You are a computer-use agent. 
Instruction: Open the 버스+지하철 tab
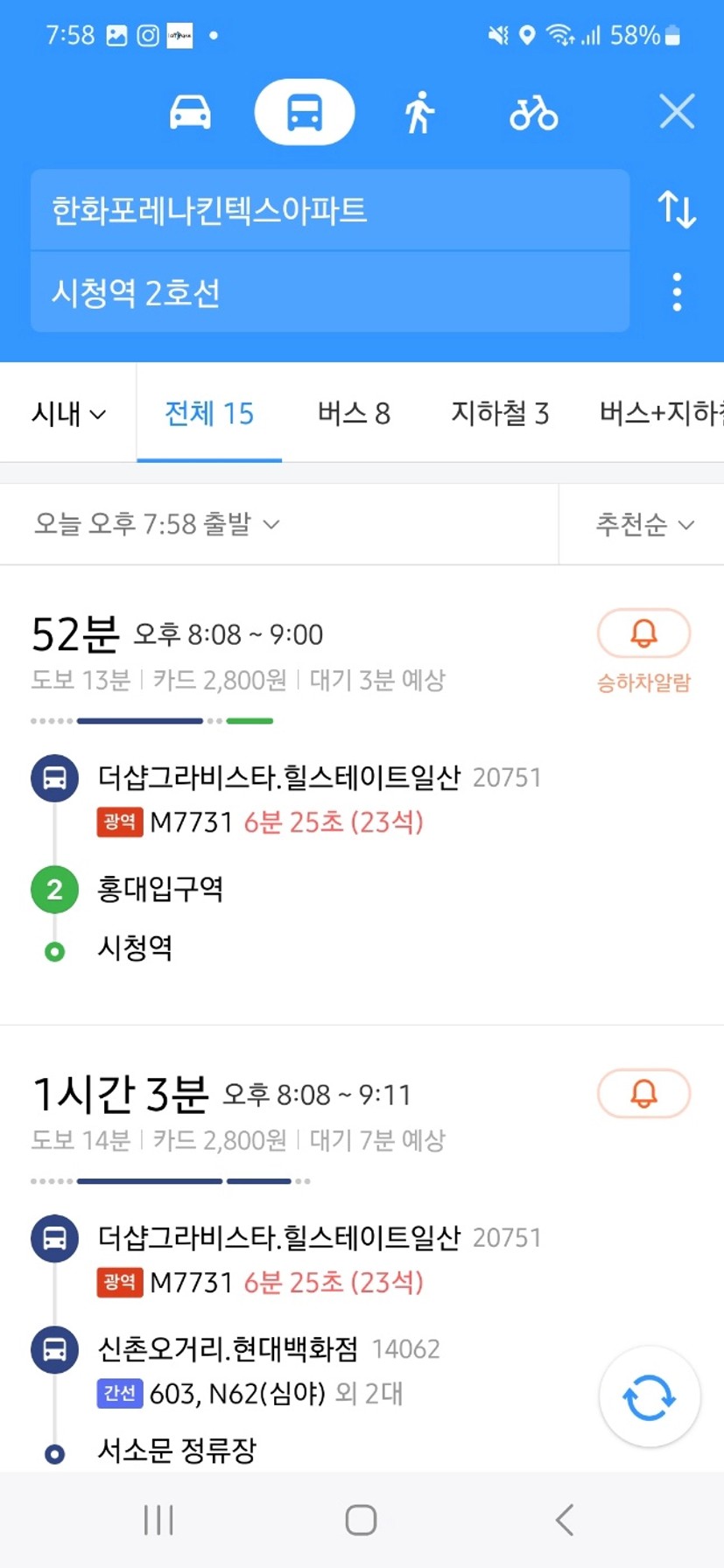[x=661, y=413]
